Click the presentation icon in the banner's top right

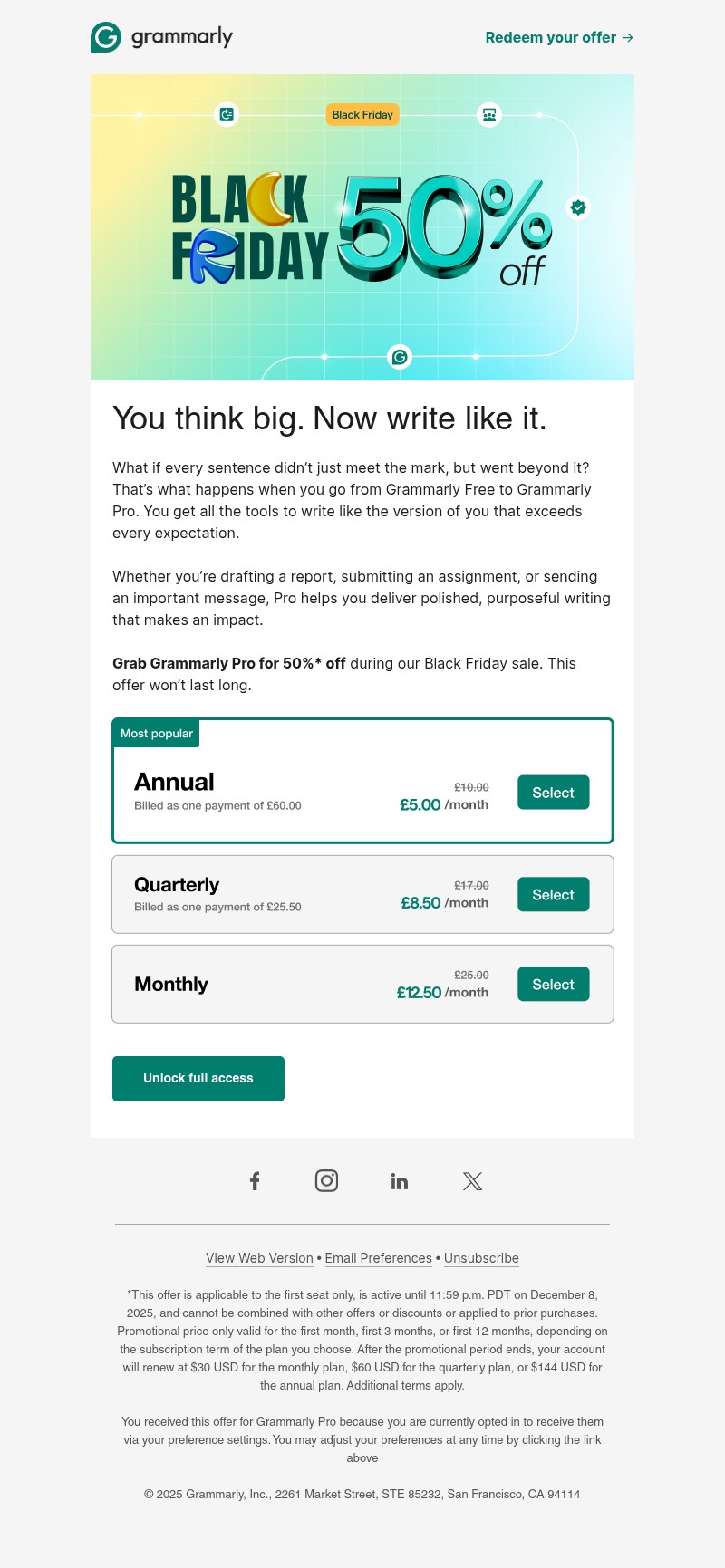coord(489,114)
